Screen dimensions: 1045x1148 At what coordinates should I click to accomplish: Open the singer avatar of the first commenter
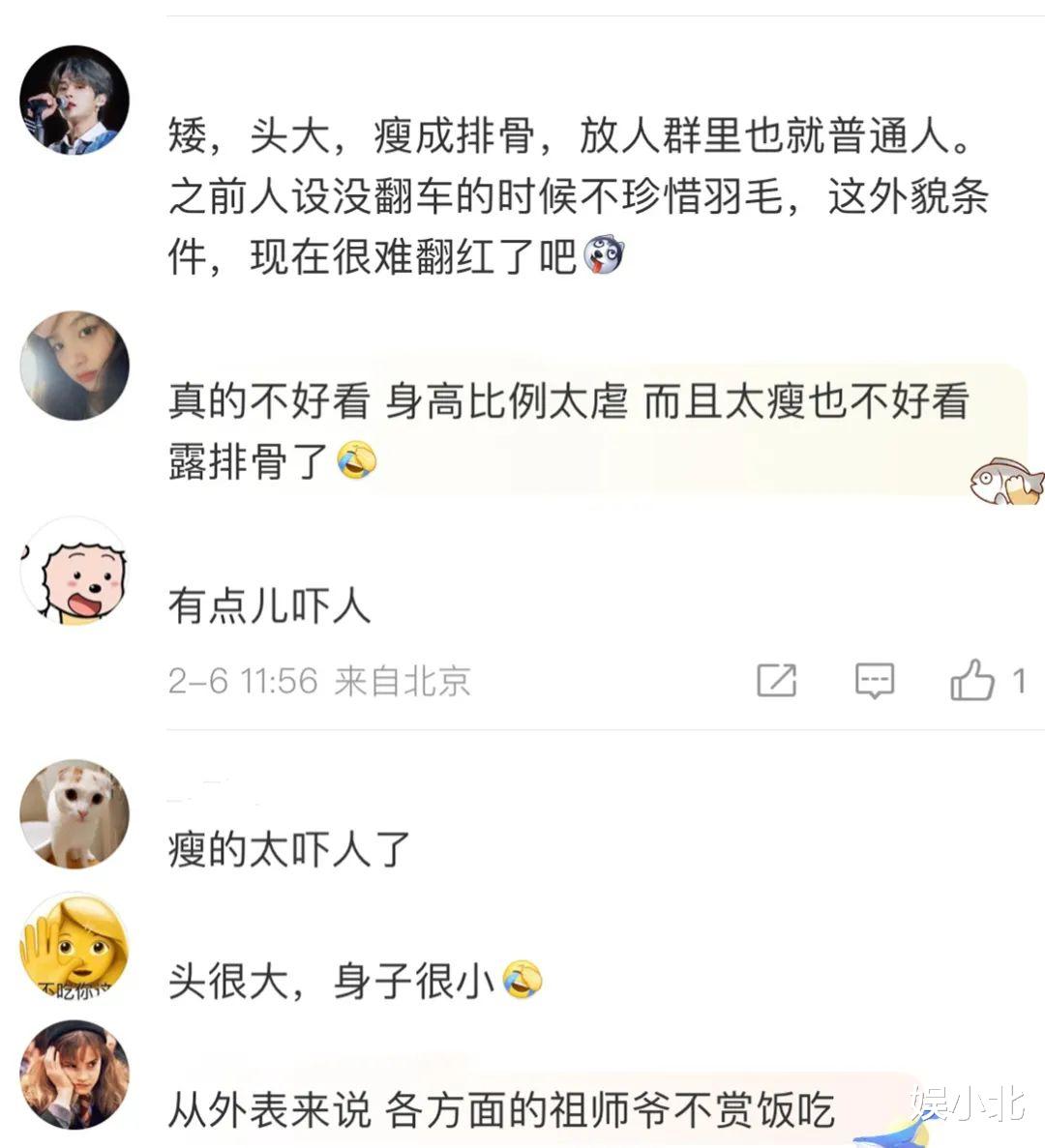pos(75,100)
